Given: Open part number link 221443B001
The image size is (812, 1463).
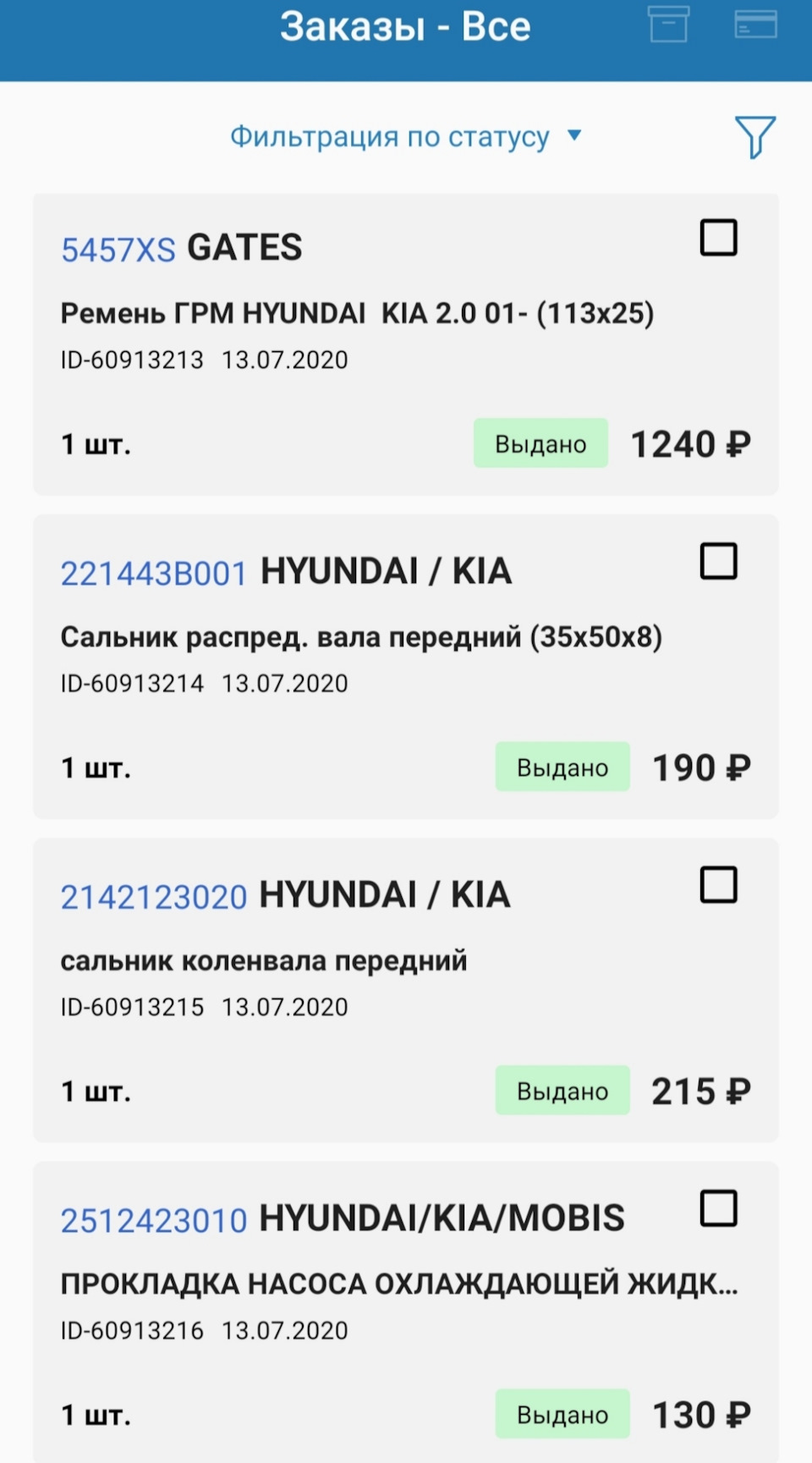Looking at the screenshot, I should point(153,574).
